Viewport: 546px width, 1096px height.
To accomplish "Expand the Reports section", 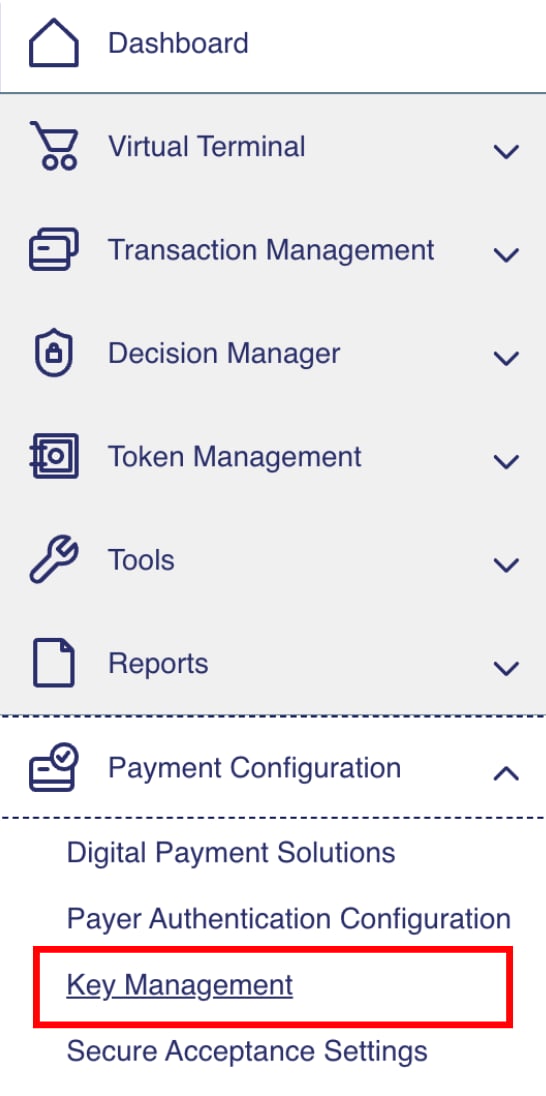I will [x=273, y=664].
